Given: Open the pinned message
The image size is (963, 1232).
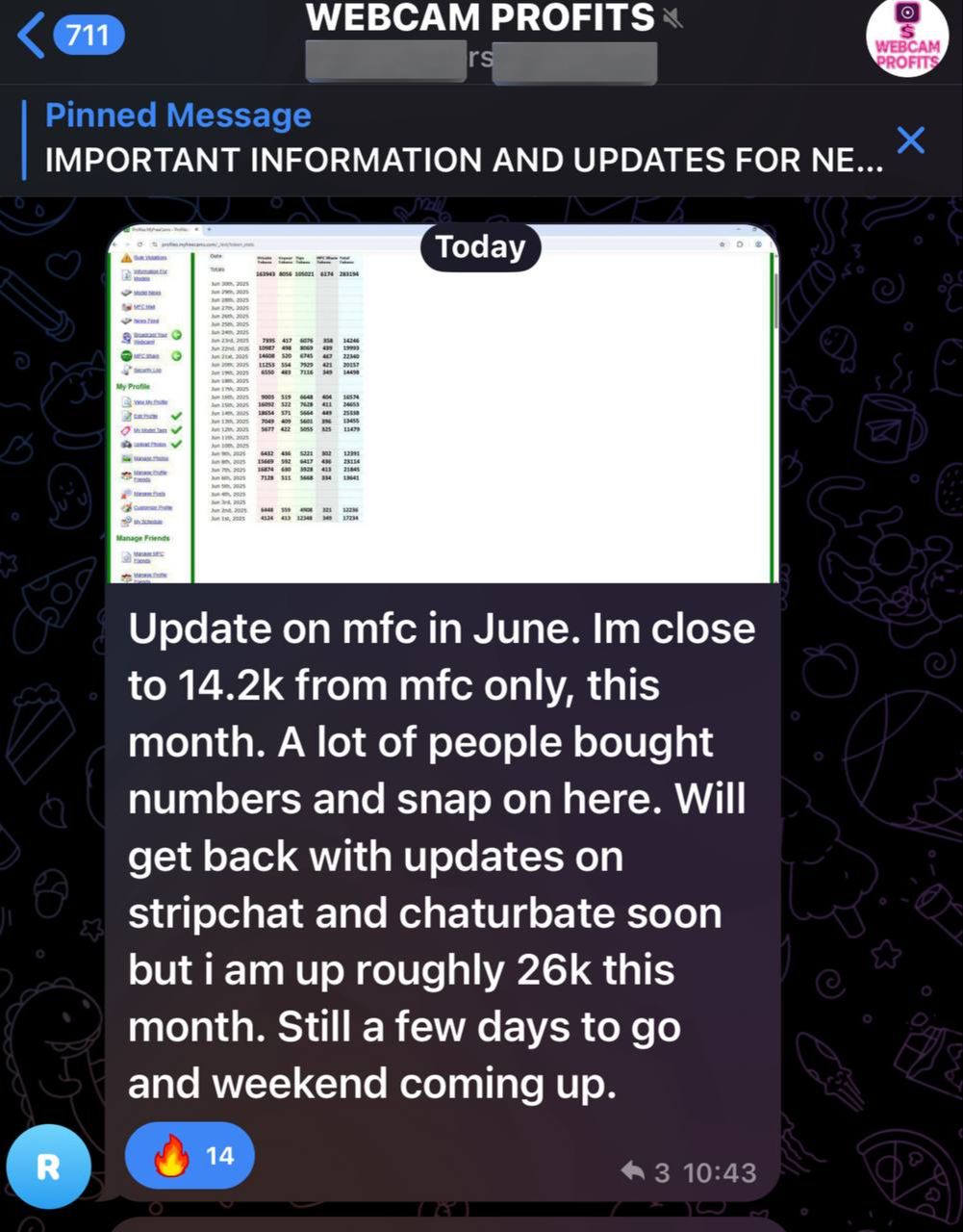Looking at the screenshot, I should (x=462, y=138).
